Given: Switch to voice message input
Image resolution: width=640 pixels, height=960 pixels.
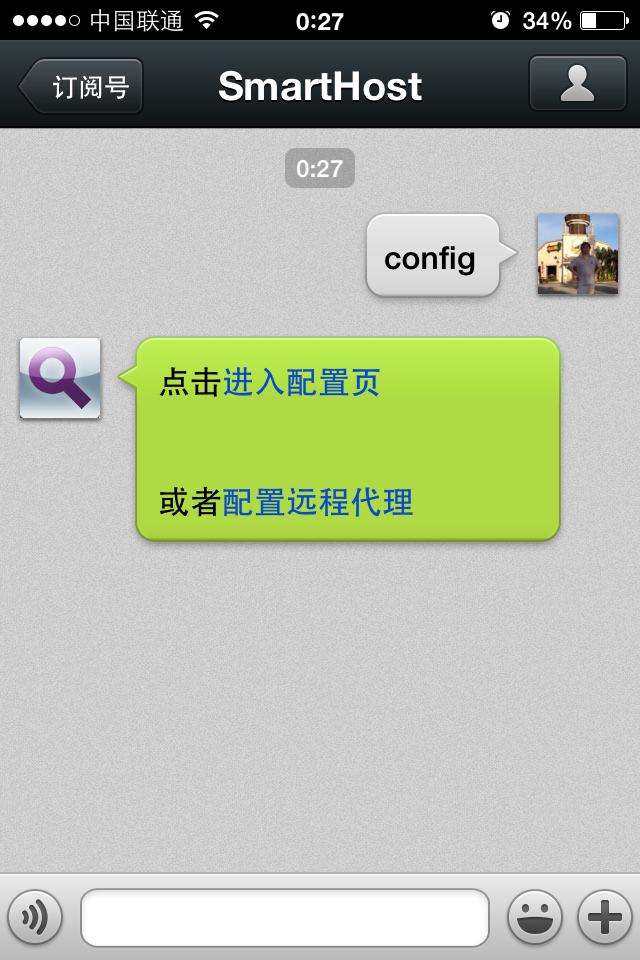Looking at the screenshot, I should coord(35,917).
